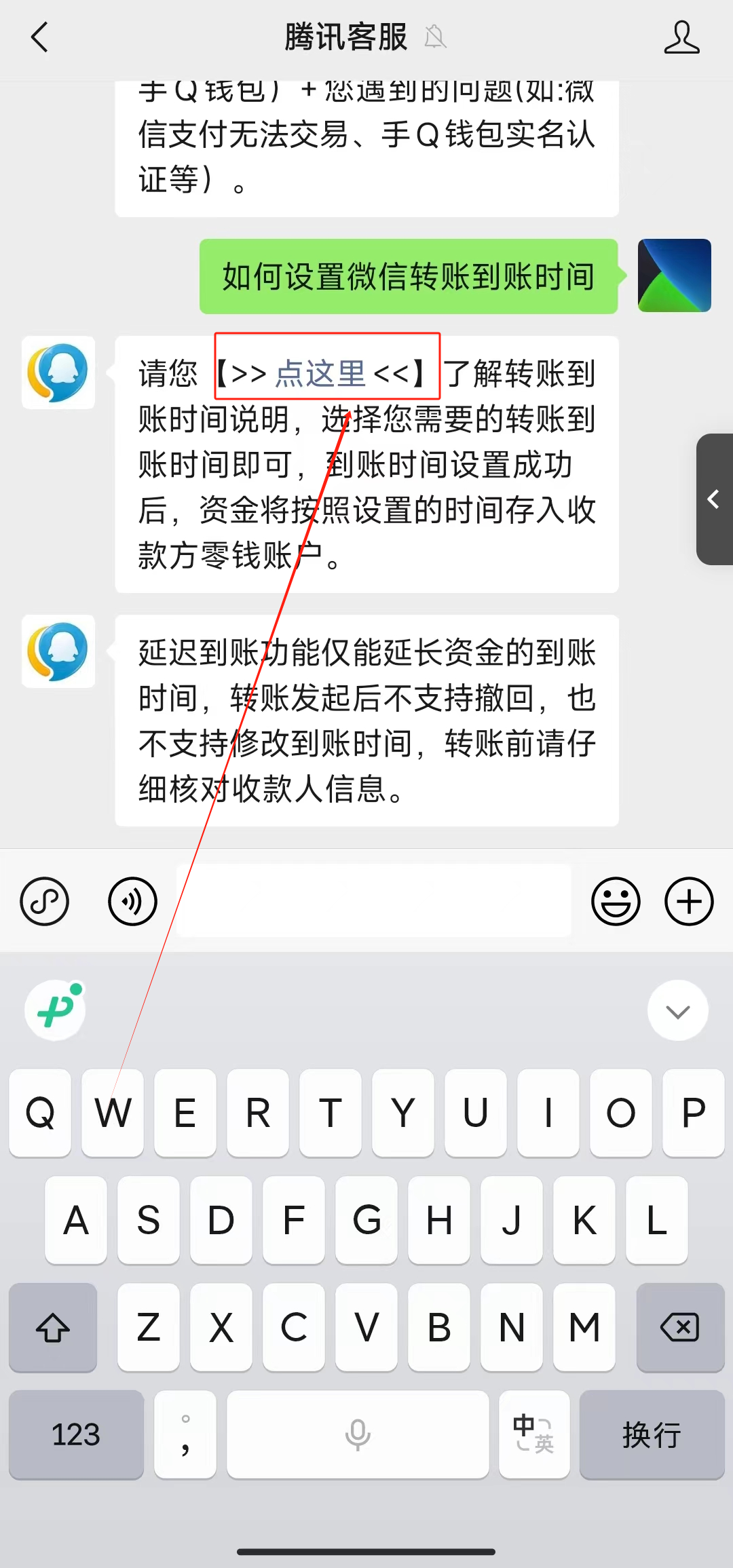Switch to the 123 numeric keyboard
This screenshot has height=1568, width=733.
[76, 1436]
